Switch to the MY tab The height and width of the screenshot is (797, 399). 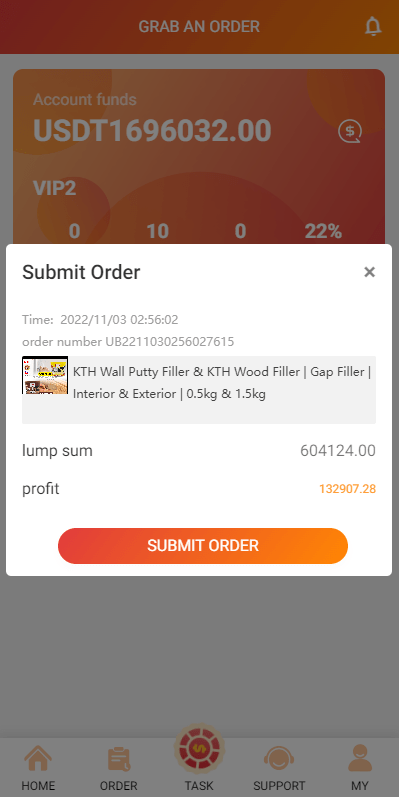(x=360, y=768)
